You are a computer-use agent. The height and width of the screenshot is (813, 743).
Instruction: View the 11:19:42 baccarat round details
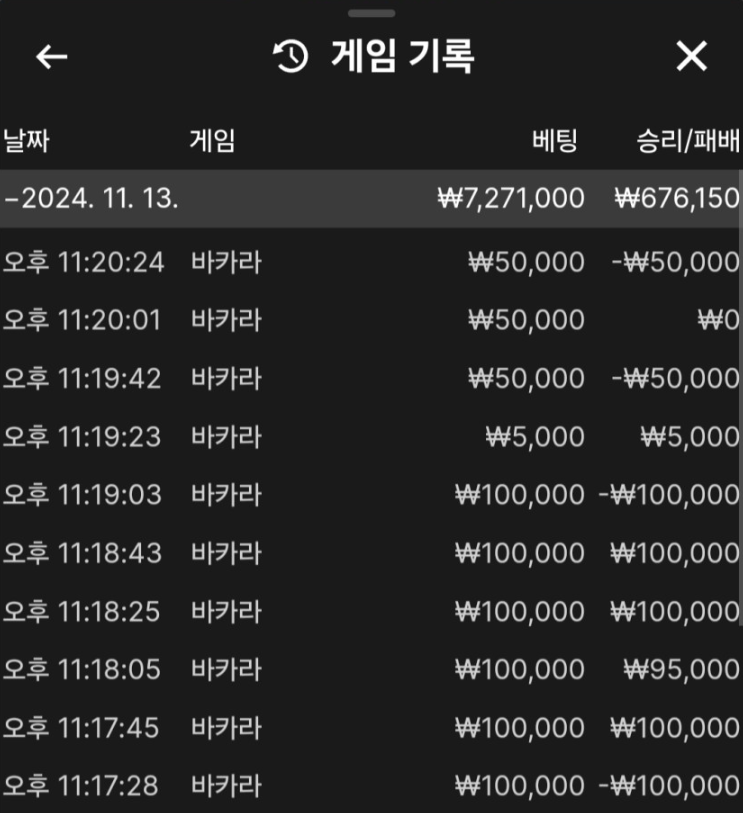pyautogui.click(x=370, y=378)
